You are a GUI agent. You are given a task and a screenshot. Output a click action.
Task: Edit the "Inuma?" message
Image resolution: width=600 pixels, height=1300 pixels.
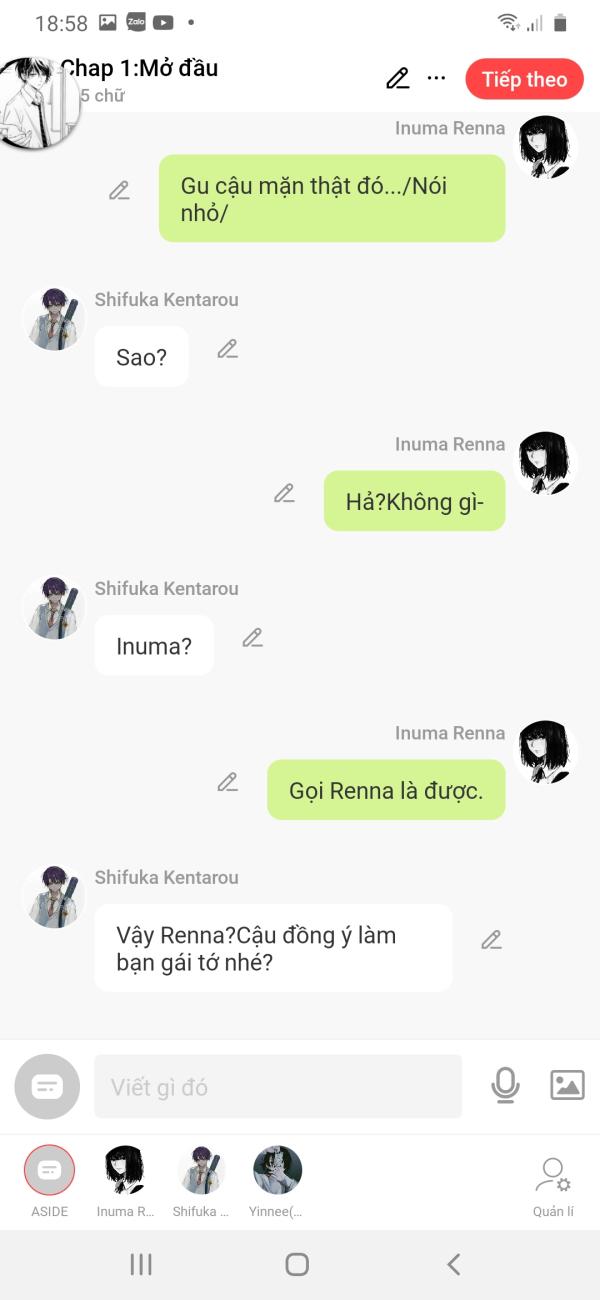(x=253, y=637)
